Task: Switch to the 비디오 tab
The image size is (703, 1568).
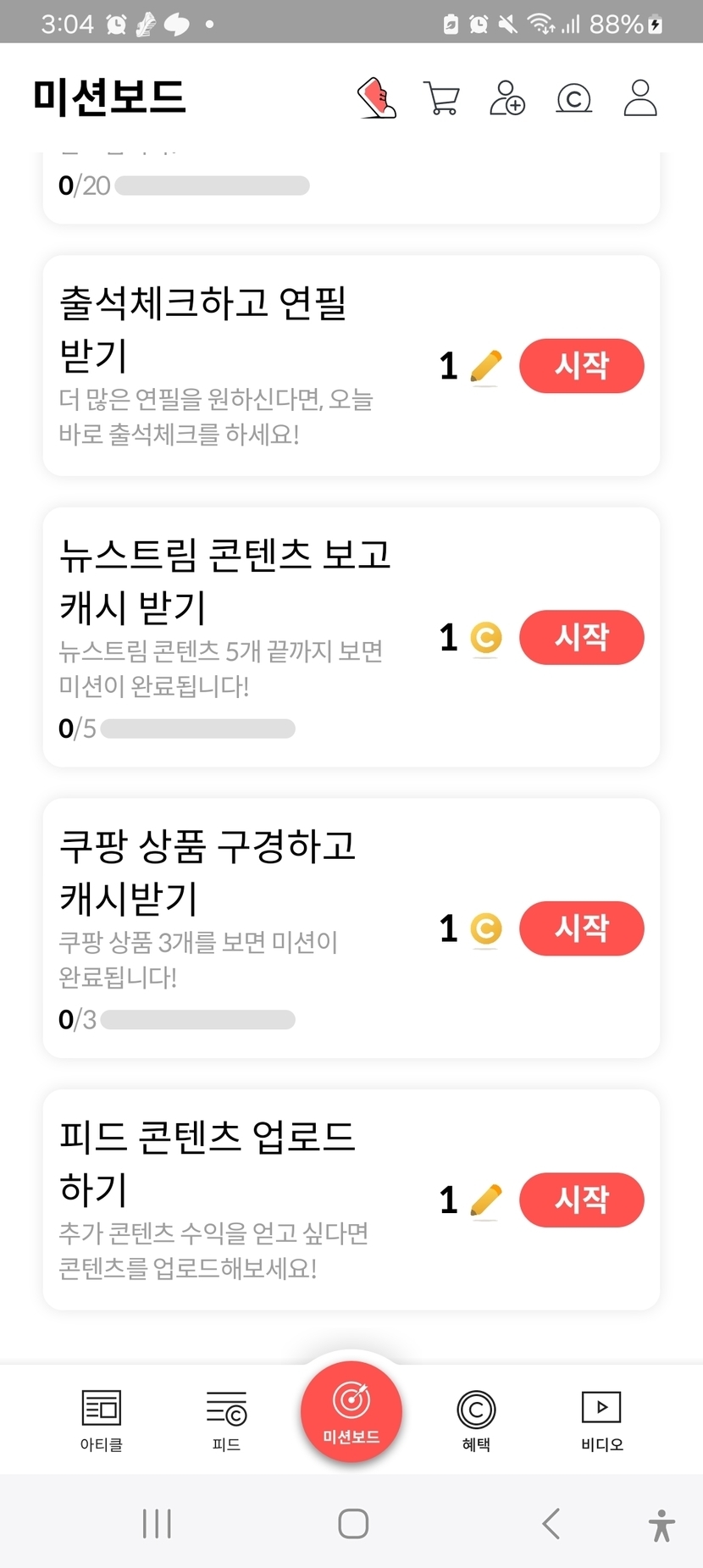Action: pos(601,1420)
